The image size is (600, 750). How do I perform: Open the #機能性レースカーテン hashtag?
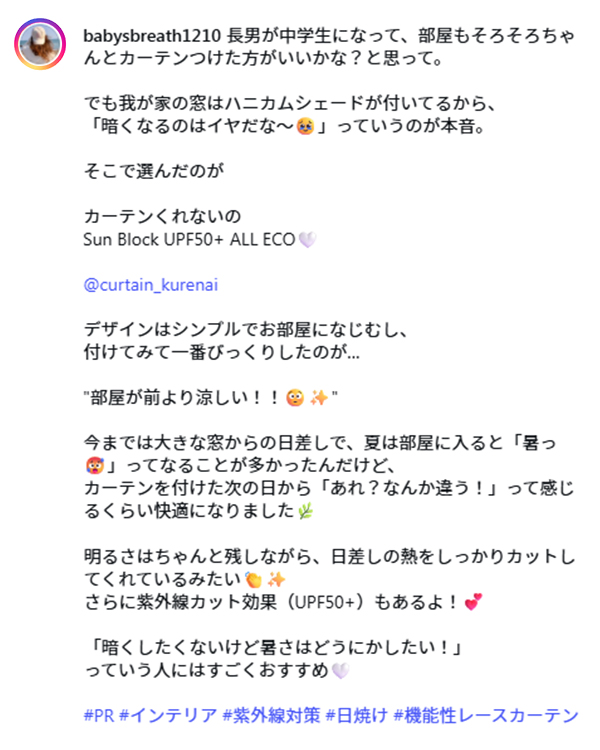point(486,716)
